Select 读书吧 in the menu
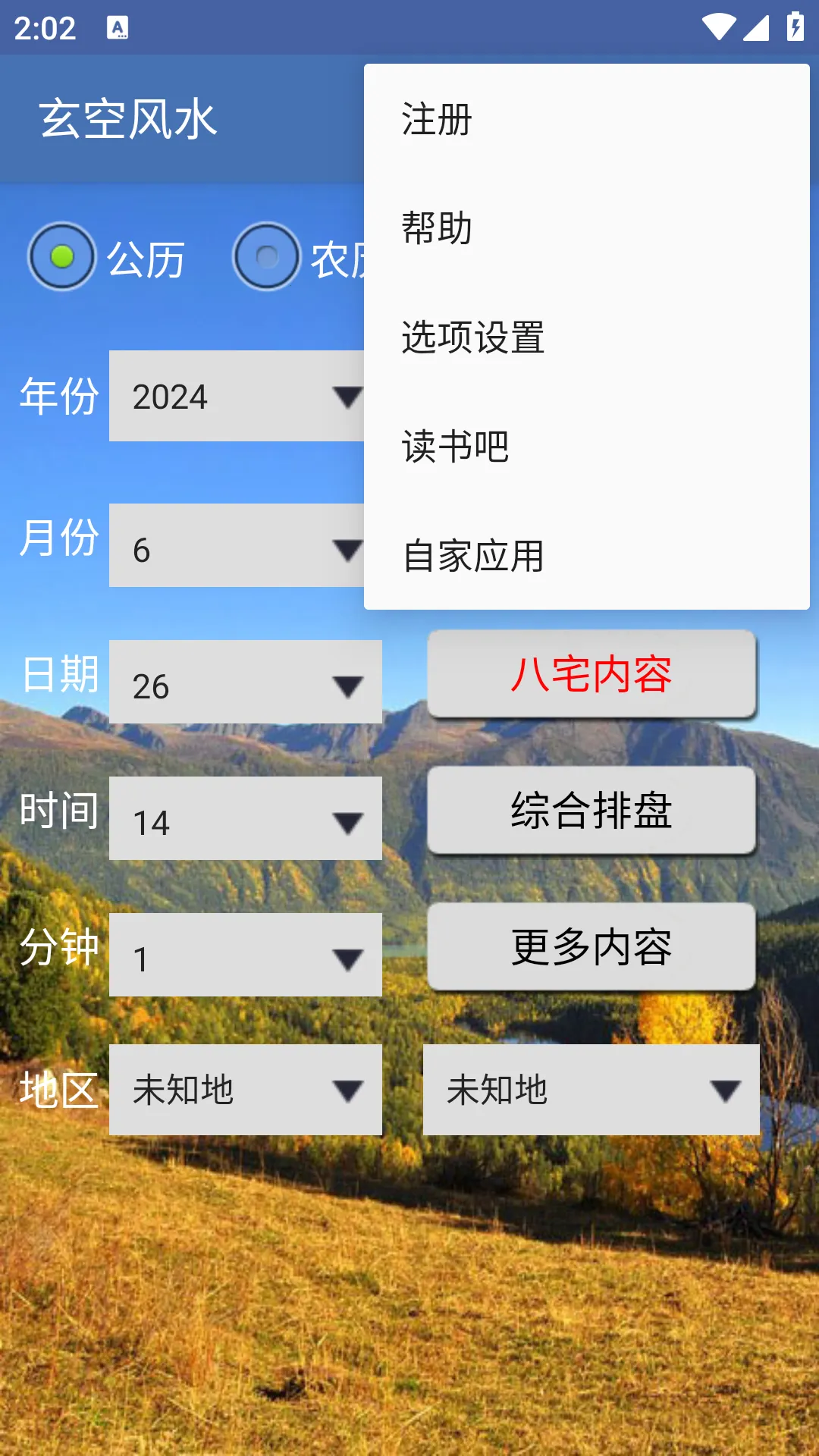This screenshot has width=819, height=1456. tap(455, 447)
